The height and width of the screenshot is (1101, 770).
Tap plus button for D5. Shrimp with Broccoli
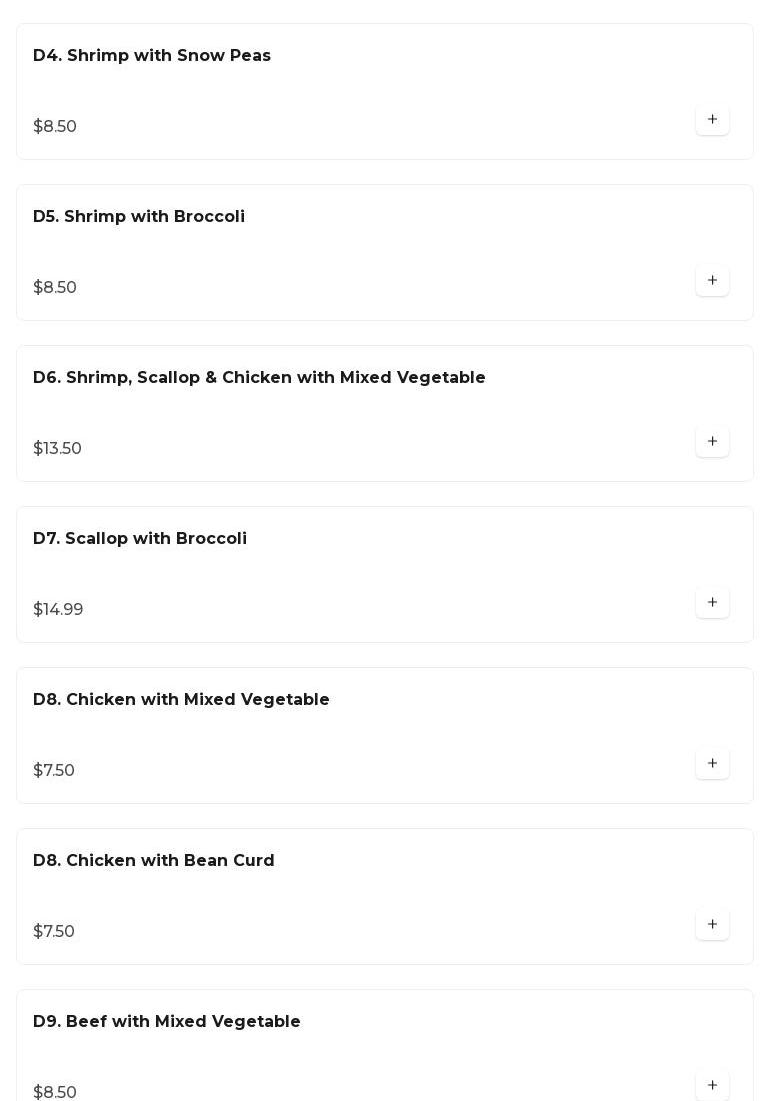click(x=712, y=281)
